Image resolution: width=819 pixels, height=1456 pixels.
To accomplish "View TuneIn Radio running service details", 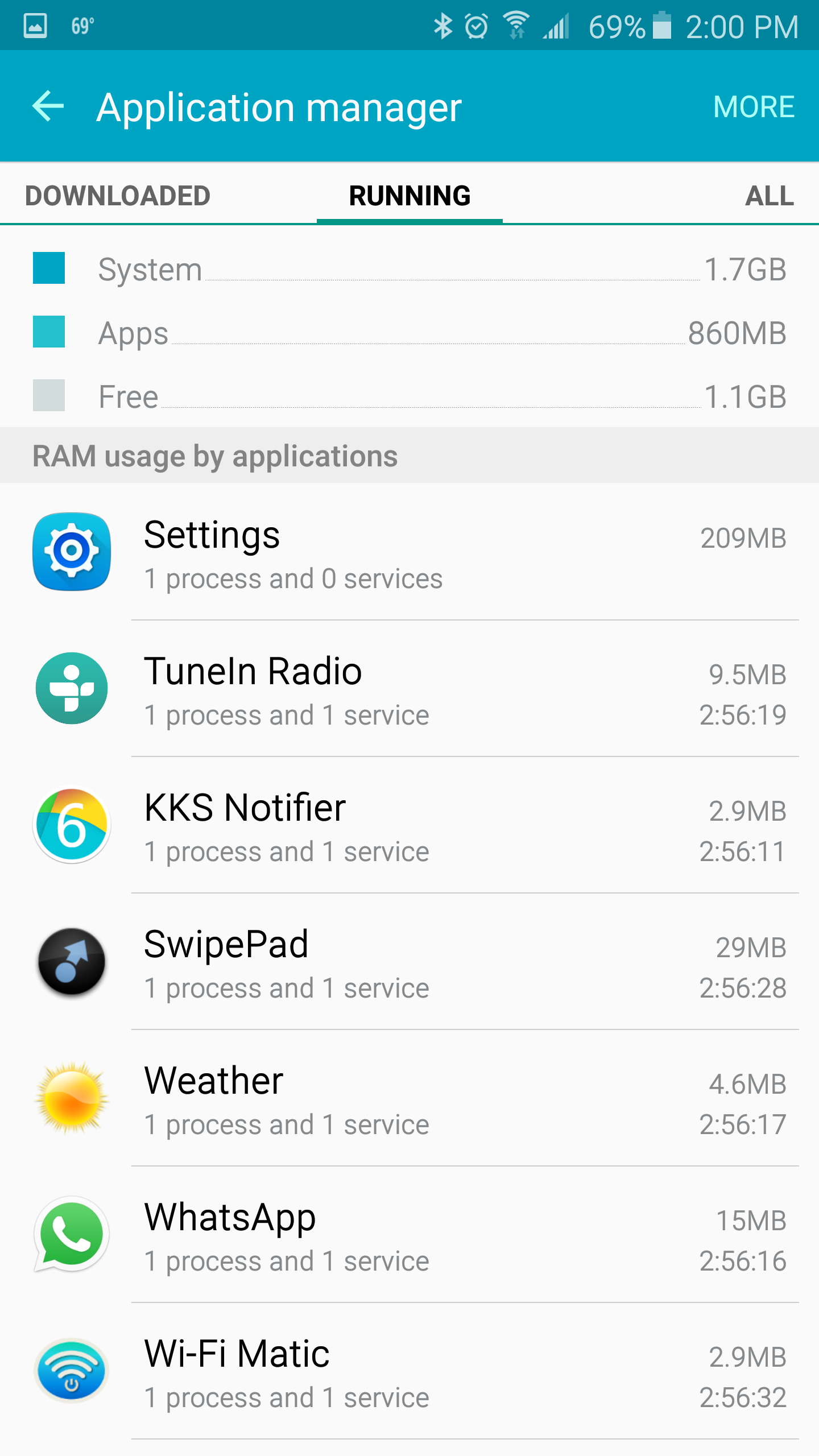I will [x=409, y=689].
